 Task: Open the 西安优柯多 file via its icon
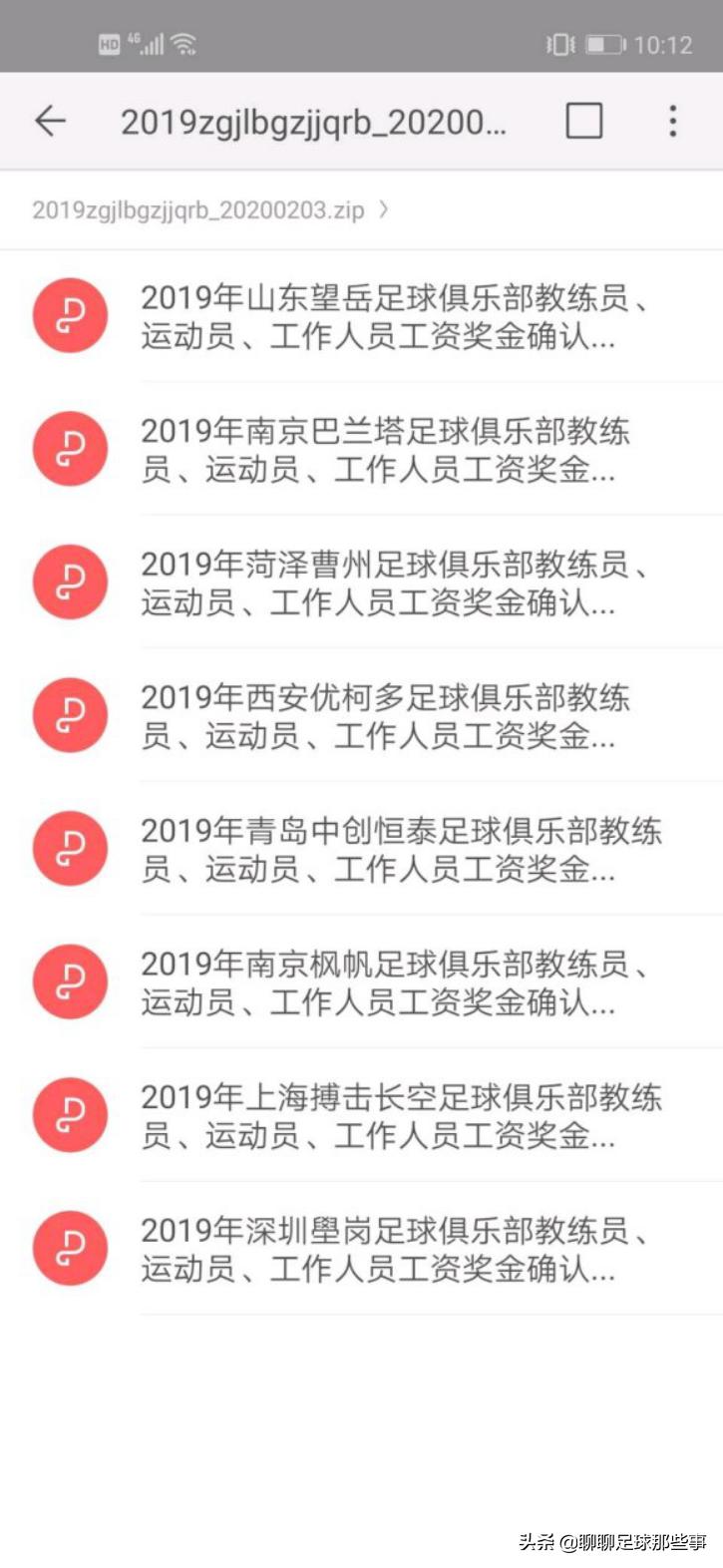tap(70, 714)
